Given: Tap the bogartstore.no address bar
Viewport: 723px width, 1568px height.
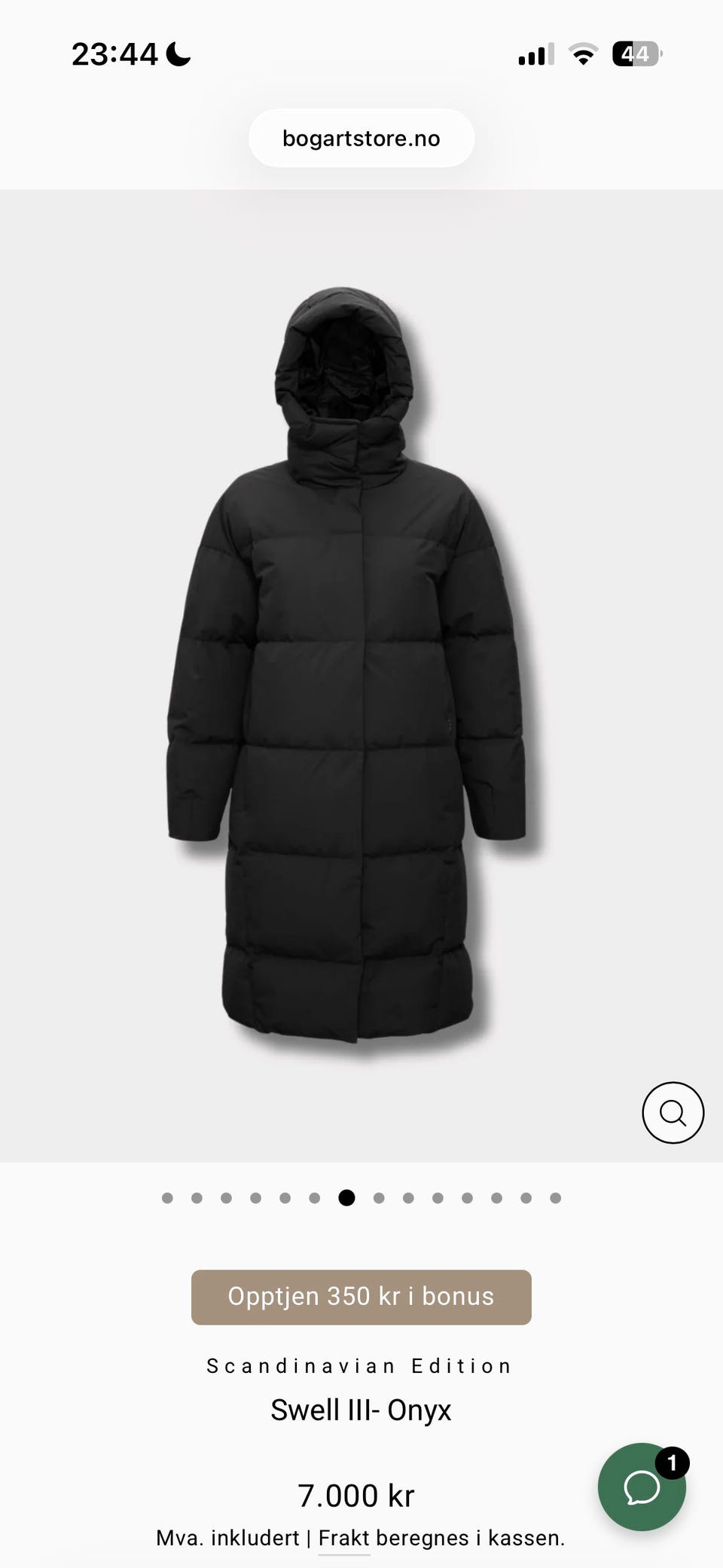Looking at the screenshot, I should 361,138.
